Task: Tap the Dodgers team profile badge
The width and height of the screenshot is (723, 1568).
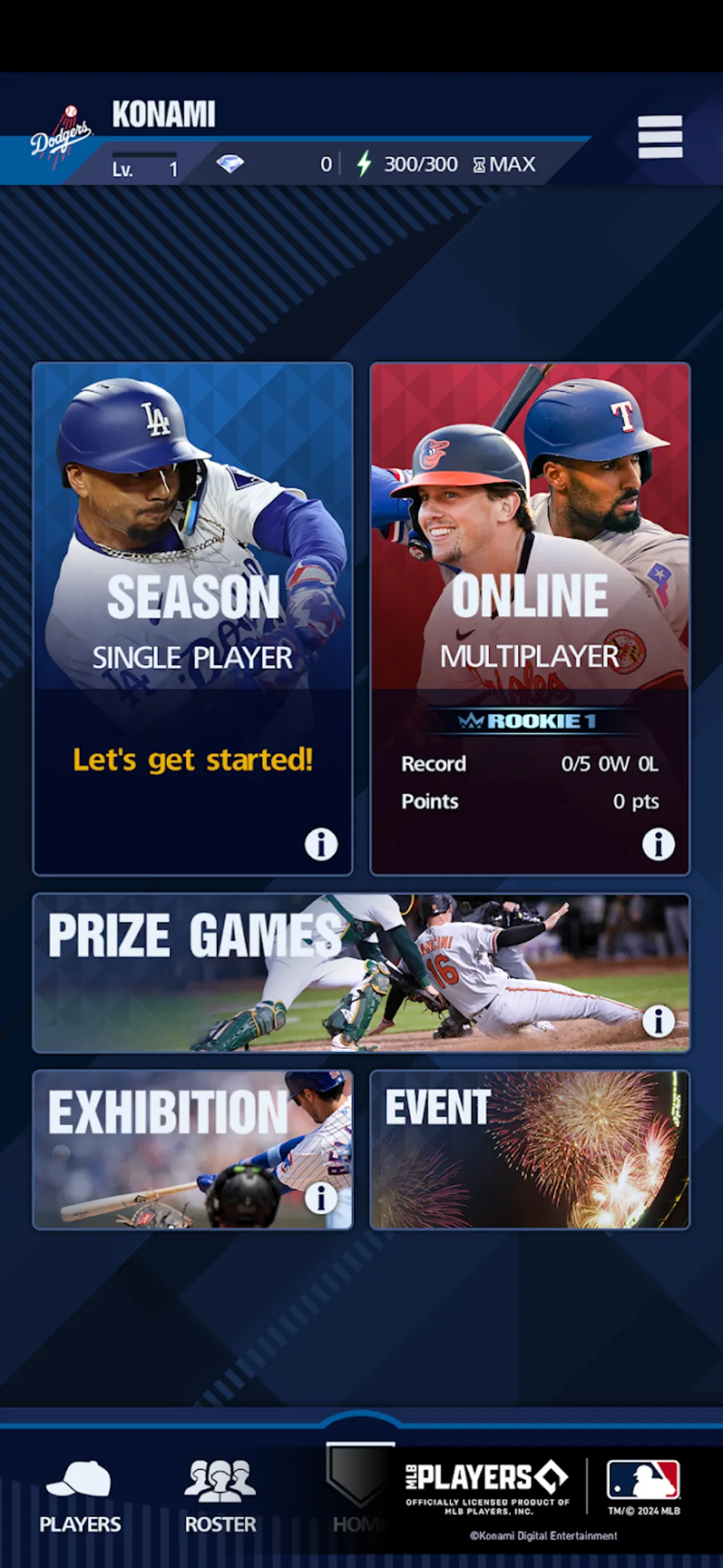Action: click(x=62, y=136)
